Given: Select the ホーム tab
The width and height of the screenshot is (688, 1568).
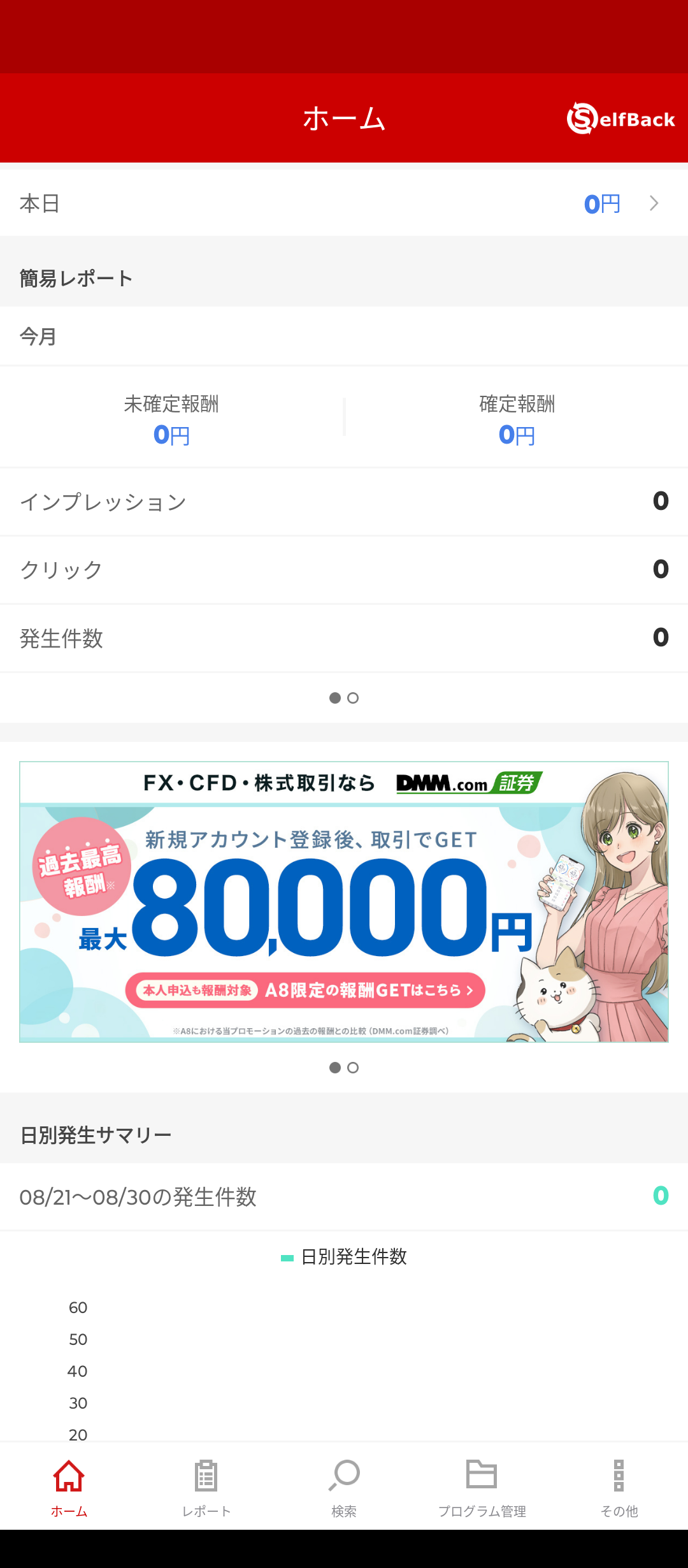Looking at the screenshot, I should point(69,1488).
